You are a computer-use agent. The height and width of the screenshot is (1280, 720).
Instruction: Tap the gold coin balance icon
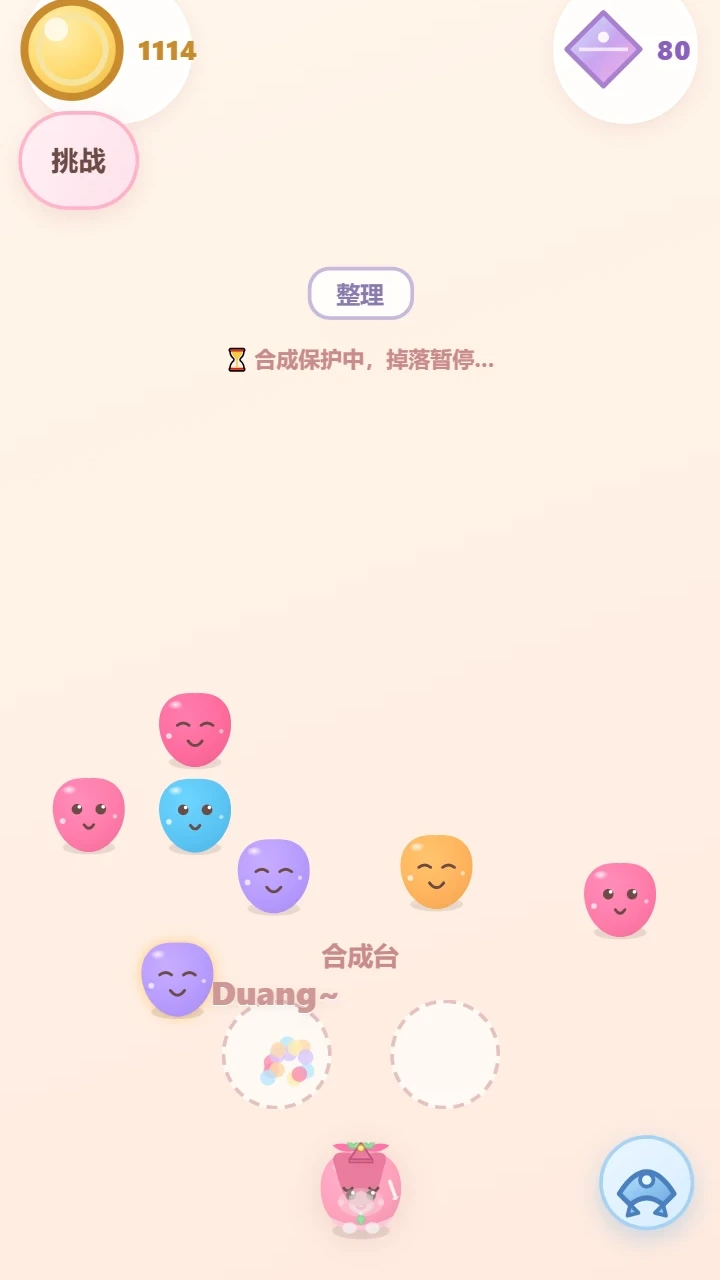click(x=72, y=49)
